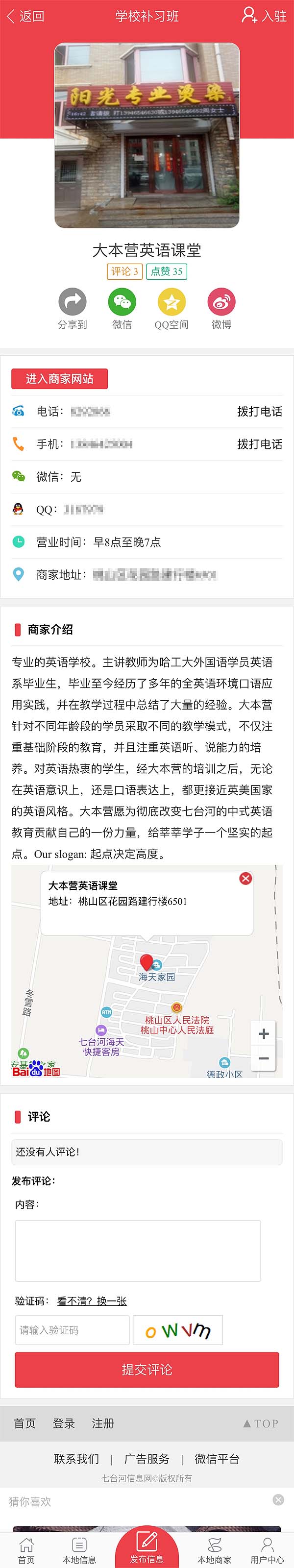Share to 微信
The image size is (294, 1568).
coord(122,302)
